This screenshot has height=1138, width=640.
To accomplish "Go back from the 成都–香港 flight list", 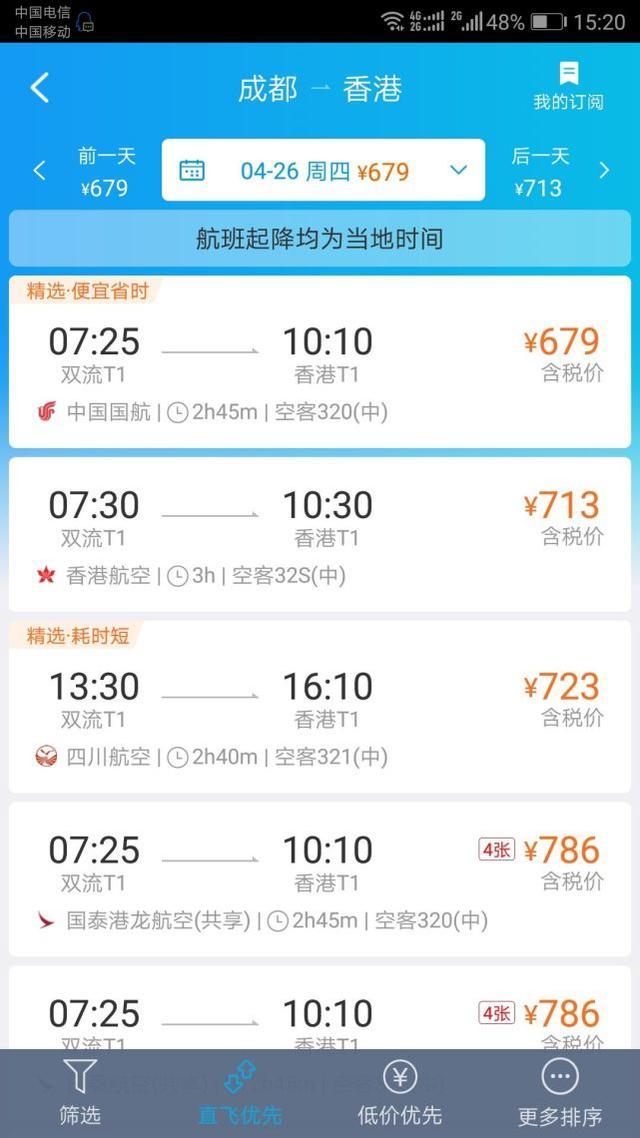I will click(39, 88).
